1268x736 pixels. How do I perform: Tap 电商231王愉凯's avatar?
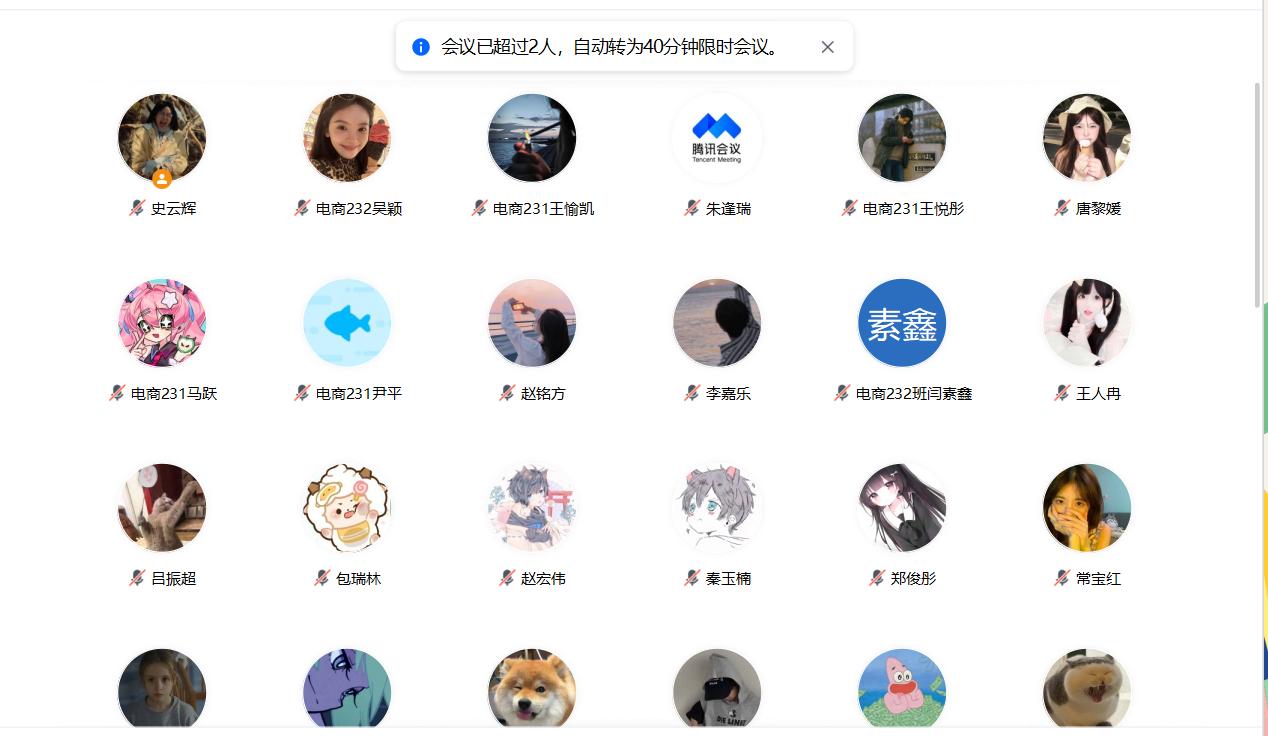(x=532, y=138)
